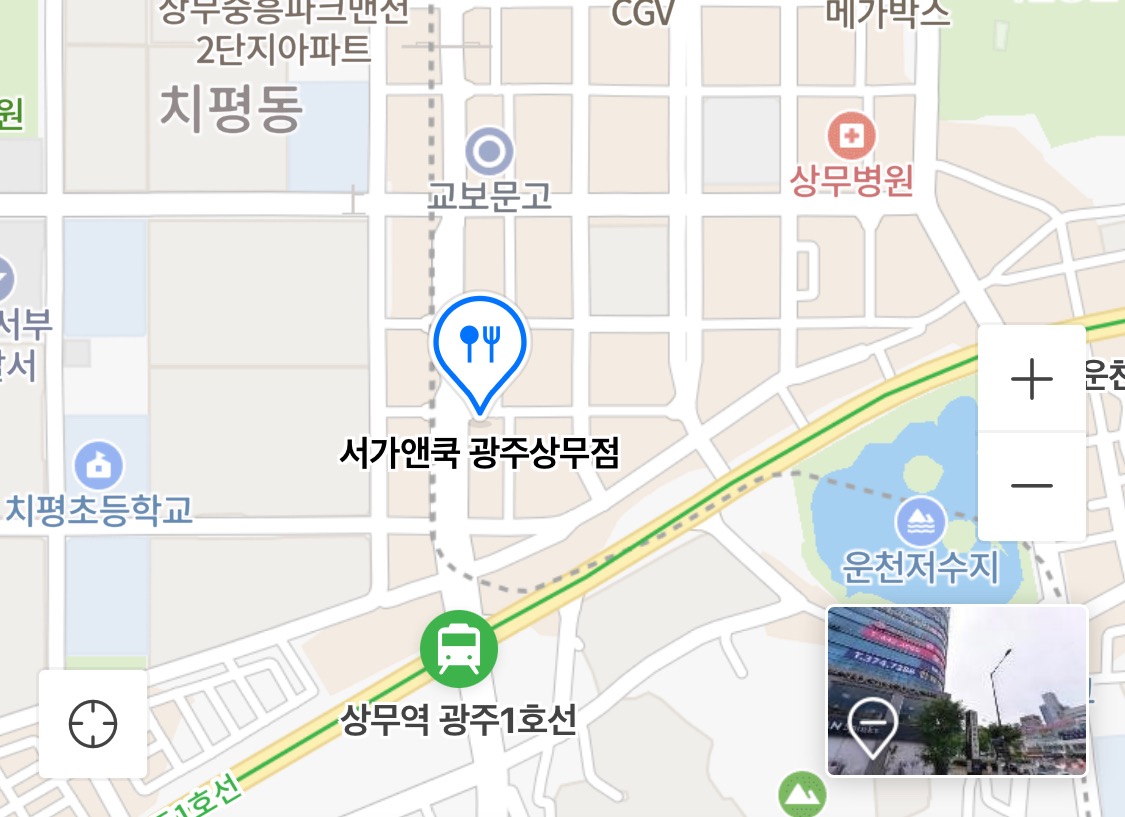Select the 교보문고 map marker
Screen dimensions: 1125x817
click(489, 151)
